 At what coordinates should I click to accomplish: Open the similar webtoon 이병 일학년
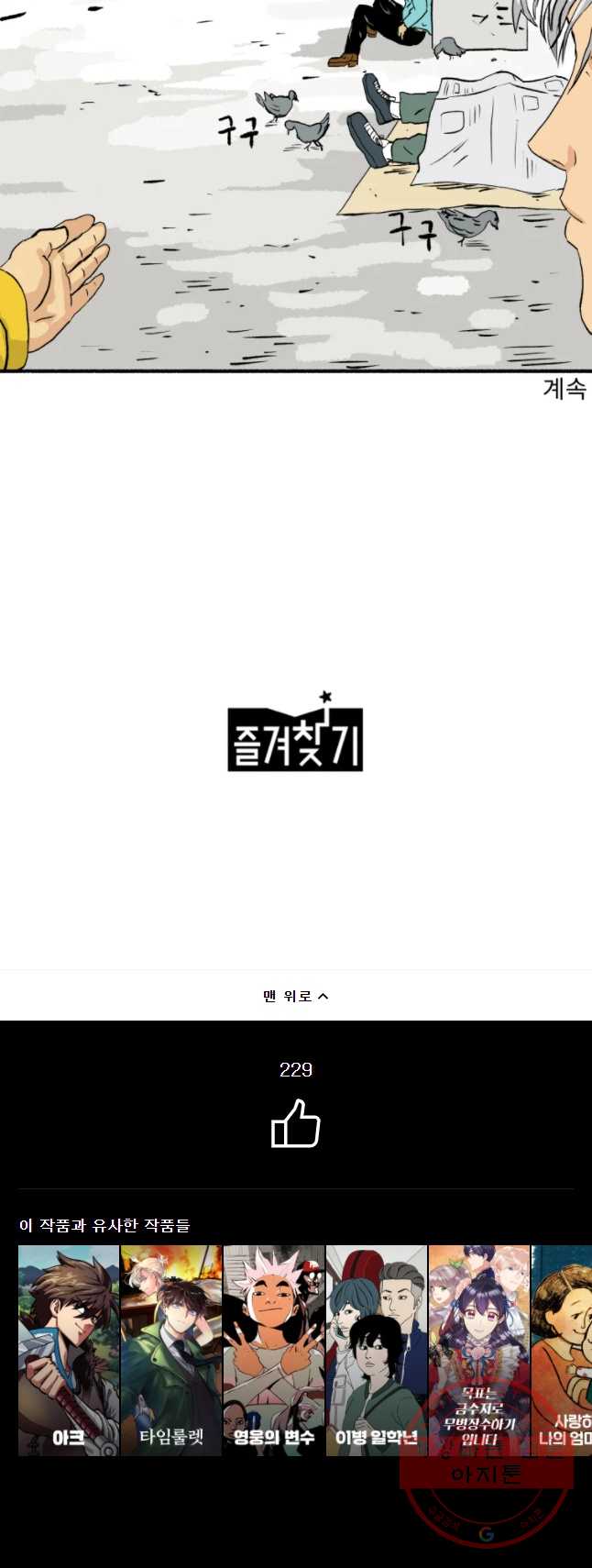(x=377, y=1349)
